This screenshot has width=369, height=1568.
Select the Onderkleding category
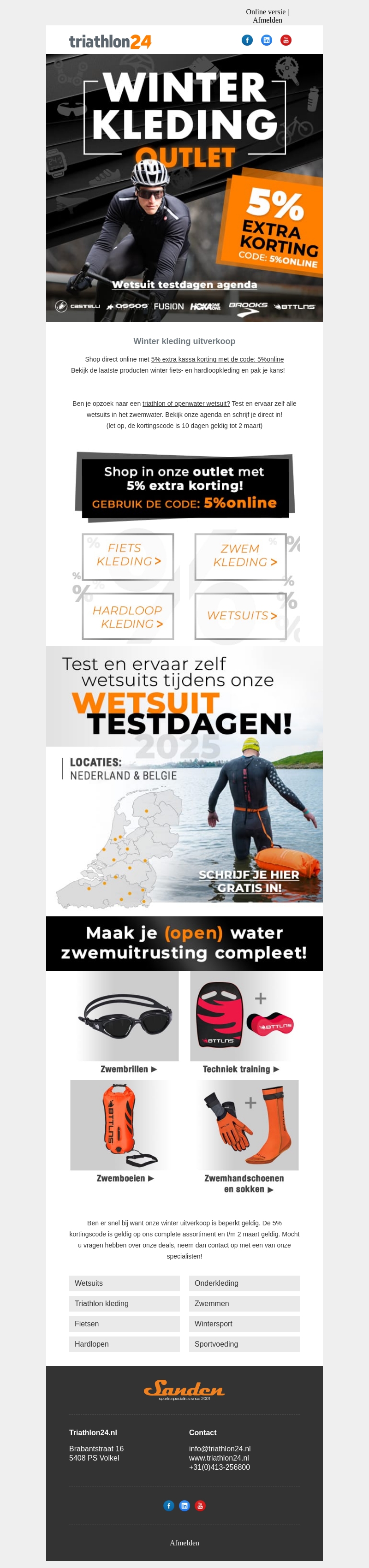point(244,1283)
